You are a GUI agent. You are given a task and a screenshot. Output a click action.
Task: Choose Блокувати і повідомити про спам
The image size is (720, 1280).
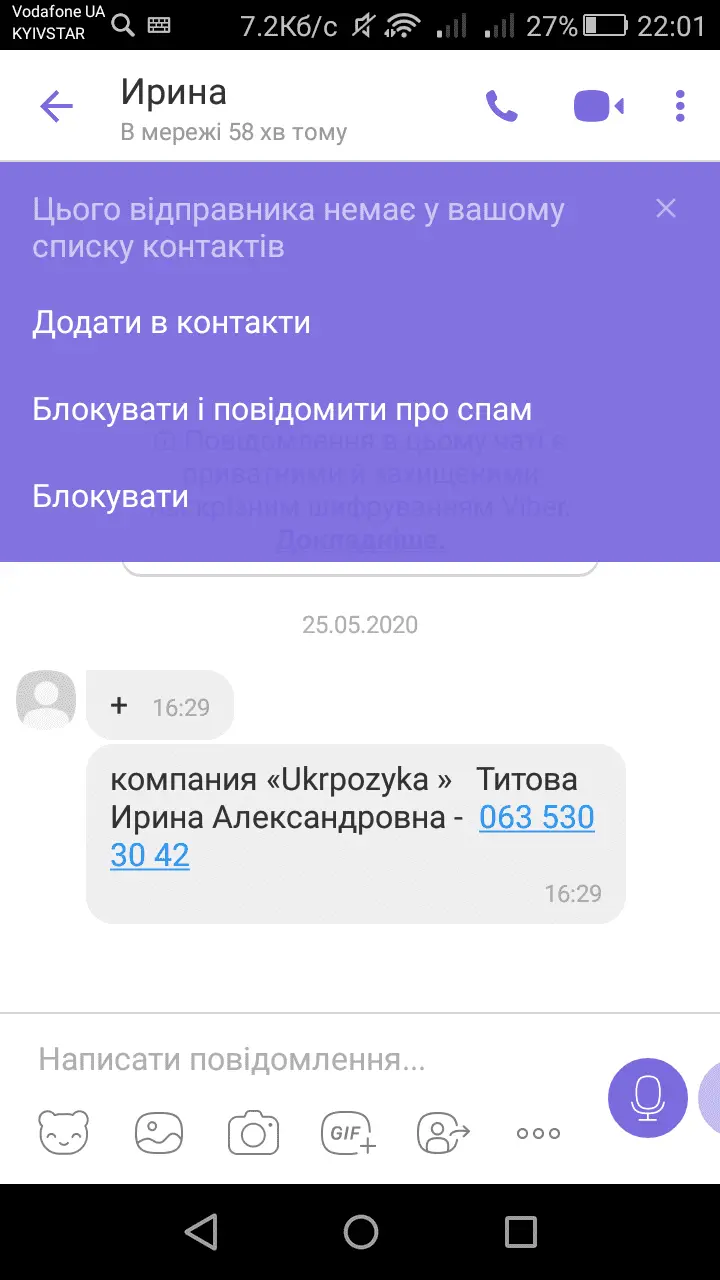(282, 410)
